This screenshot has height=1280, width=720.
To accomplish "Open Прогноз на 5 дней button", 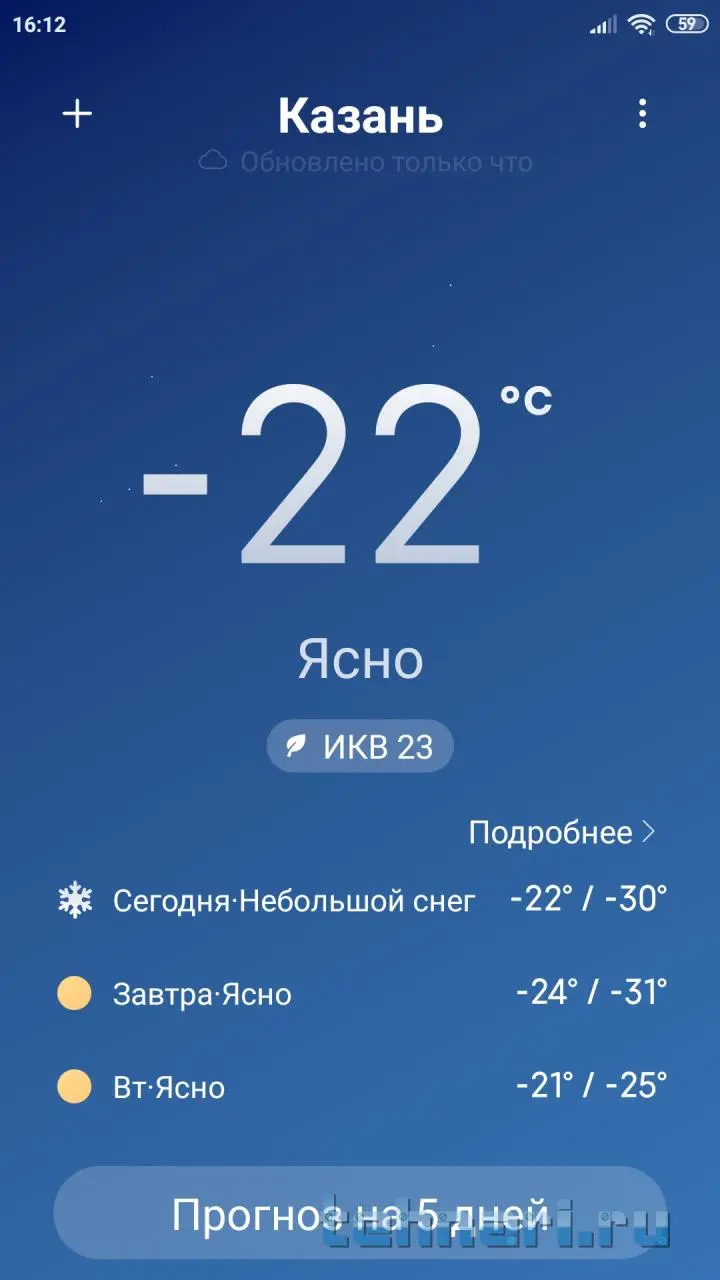I will [x=360, y=1215].
